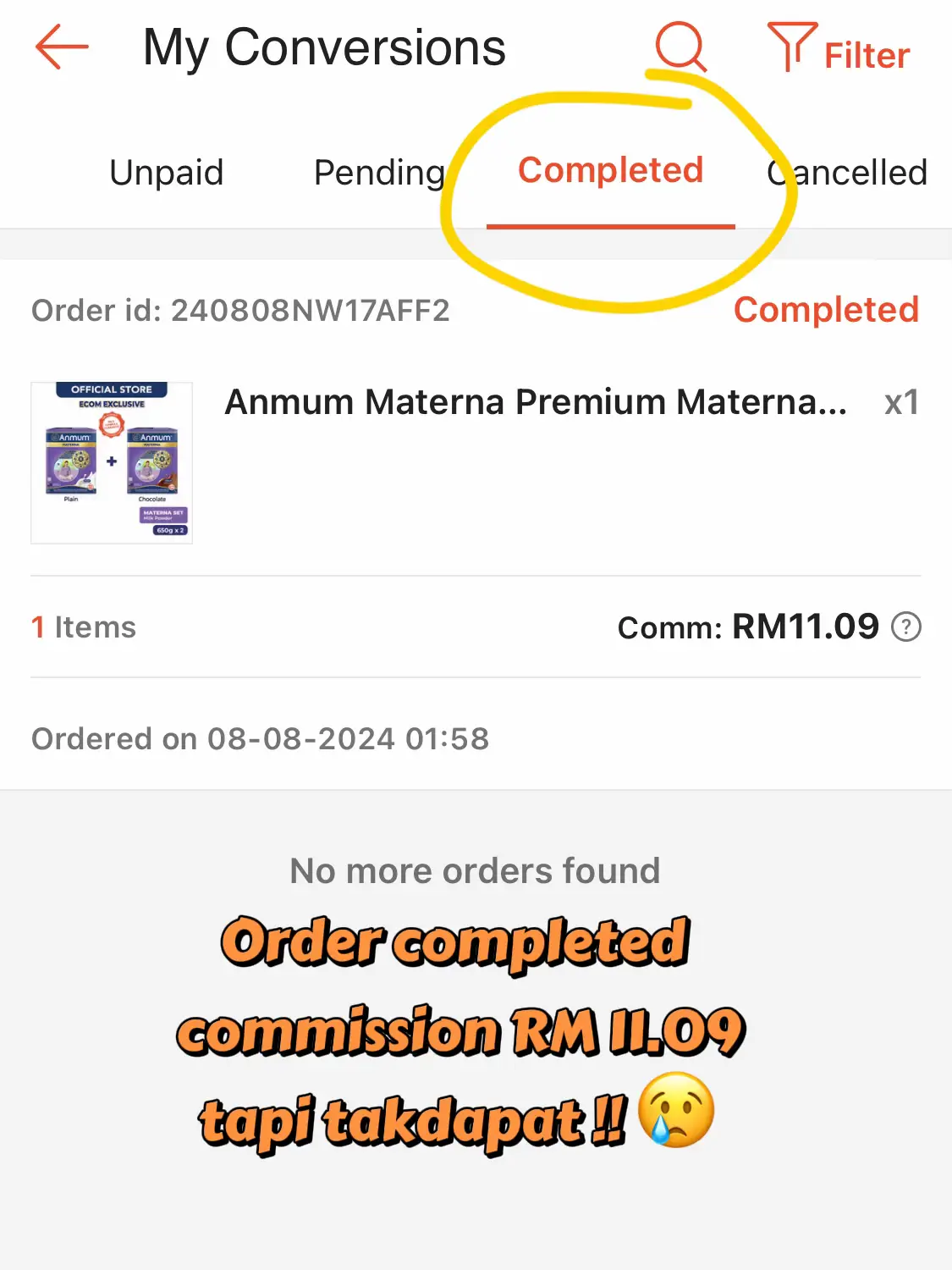Switch to the Pending tab
This screenshot has width=952, height=1270.
click(379, 173)
